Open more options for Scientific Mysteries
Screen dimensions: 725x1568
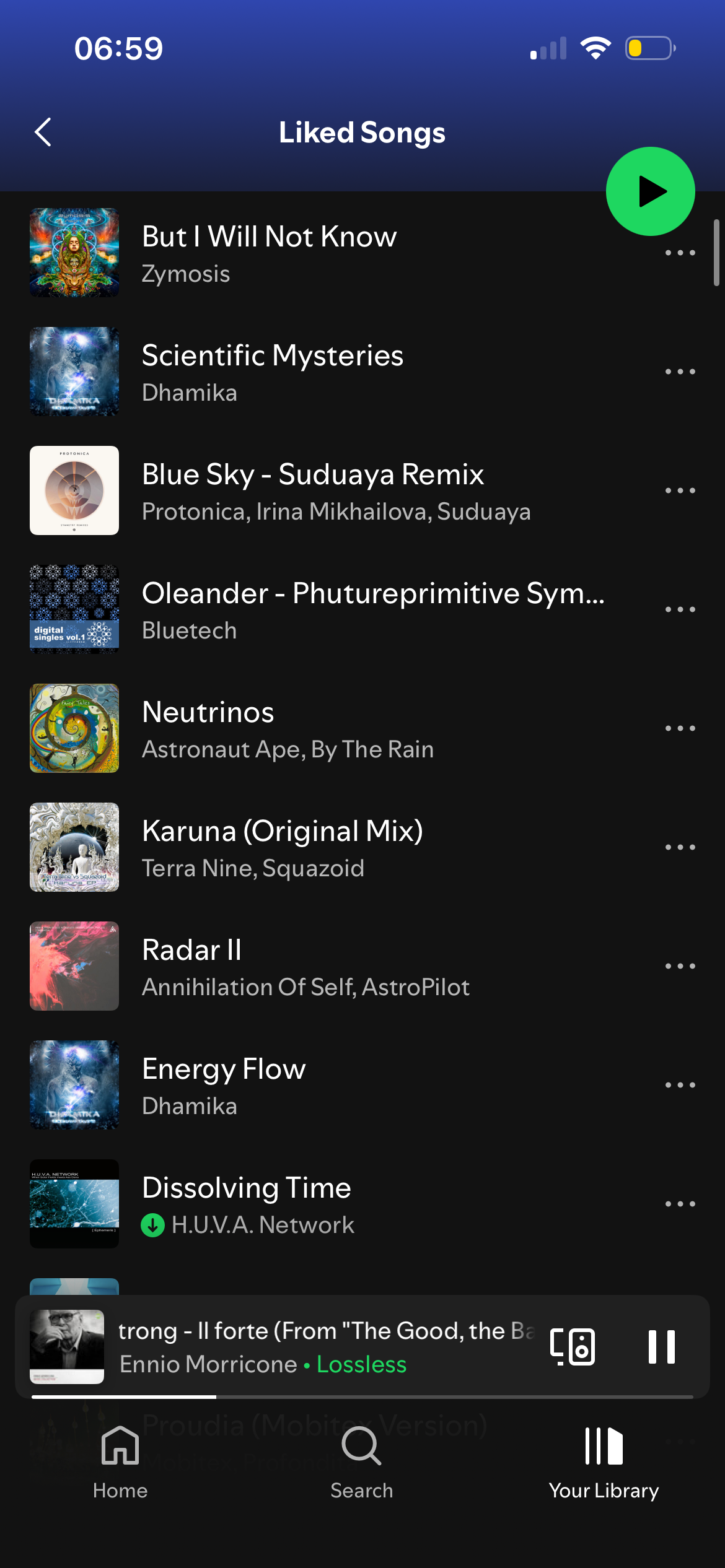tap(680, 372)
